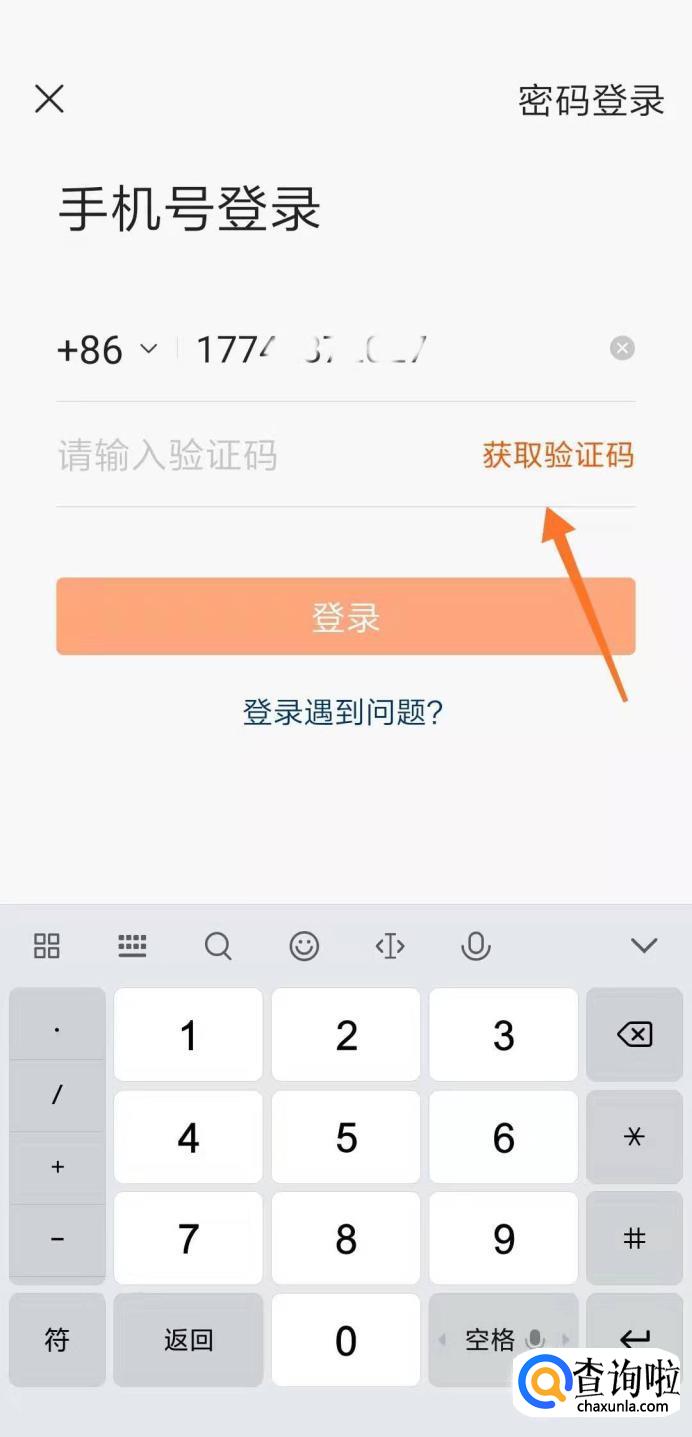
Task: Tap the keyboard backspace key
Action: (634, 1034)
